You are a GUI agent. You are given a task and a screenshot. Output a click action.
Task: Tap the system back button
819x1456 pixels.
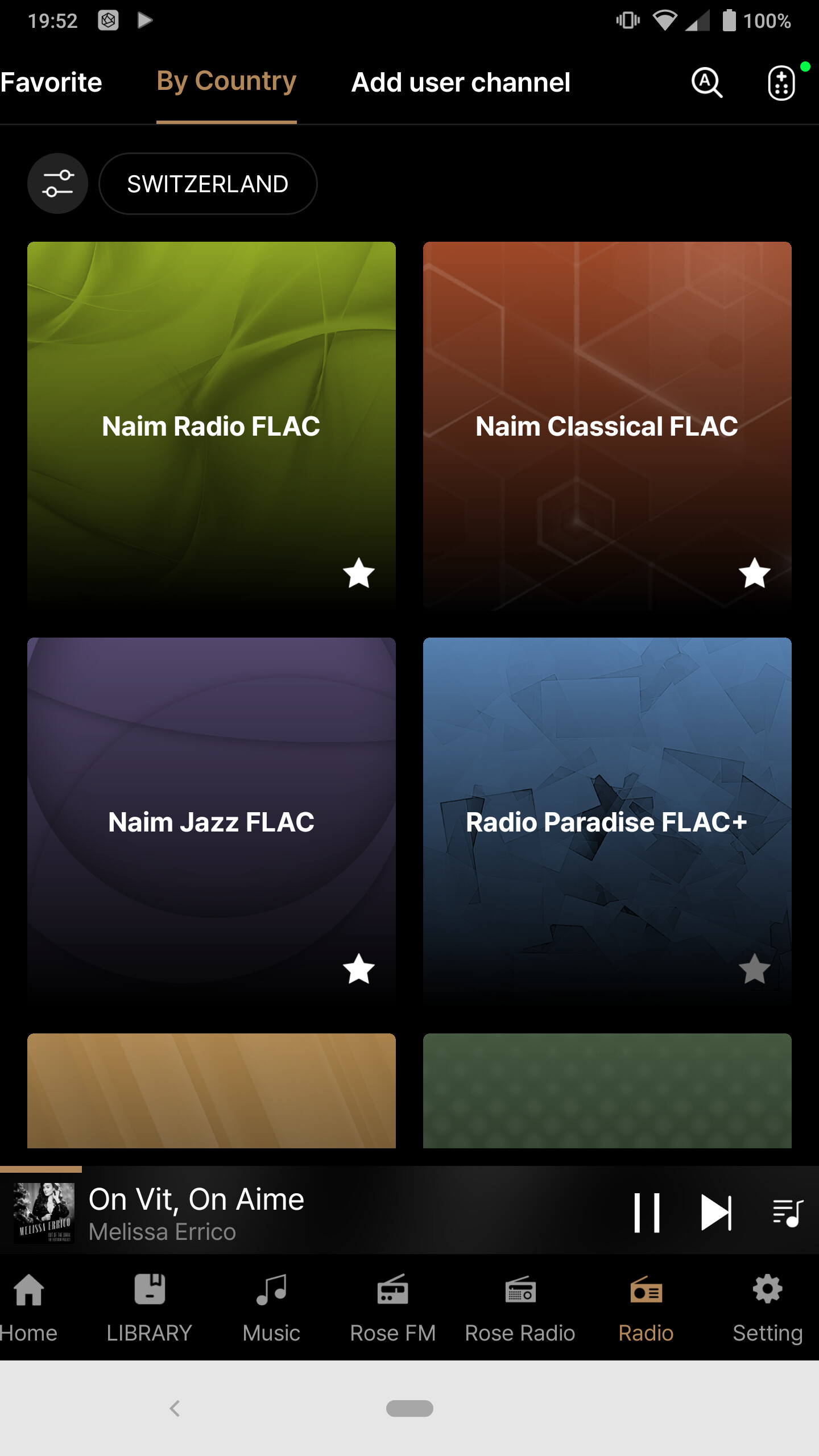(x=175, y=1408)
